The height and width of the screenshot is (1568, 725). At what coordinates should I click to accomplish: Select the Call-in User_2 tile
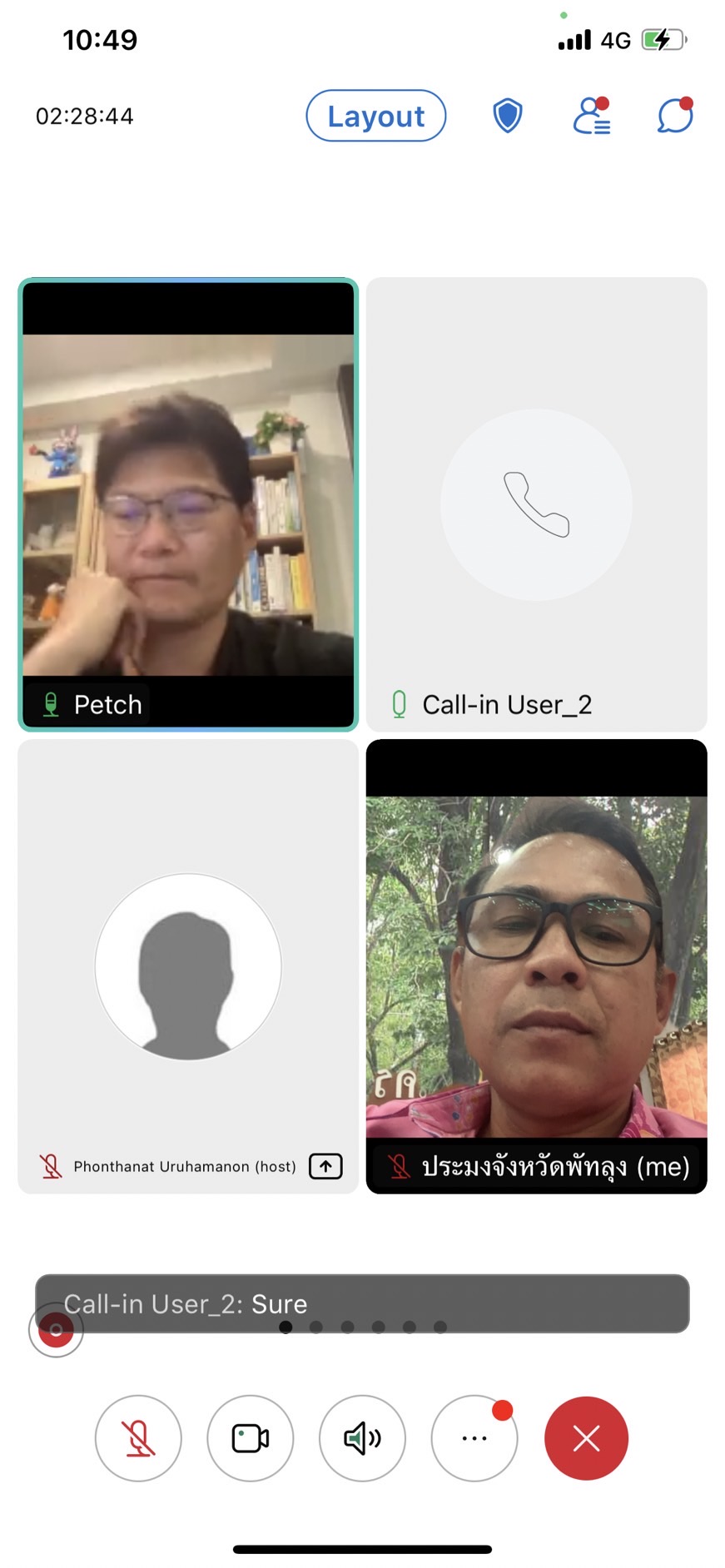coord(536,504)
